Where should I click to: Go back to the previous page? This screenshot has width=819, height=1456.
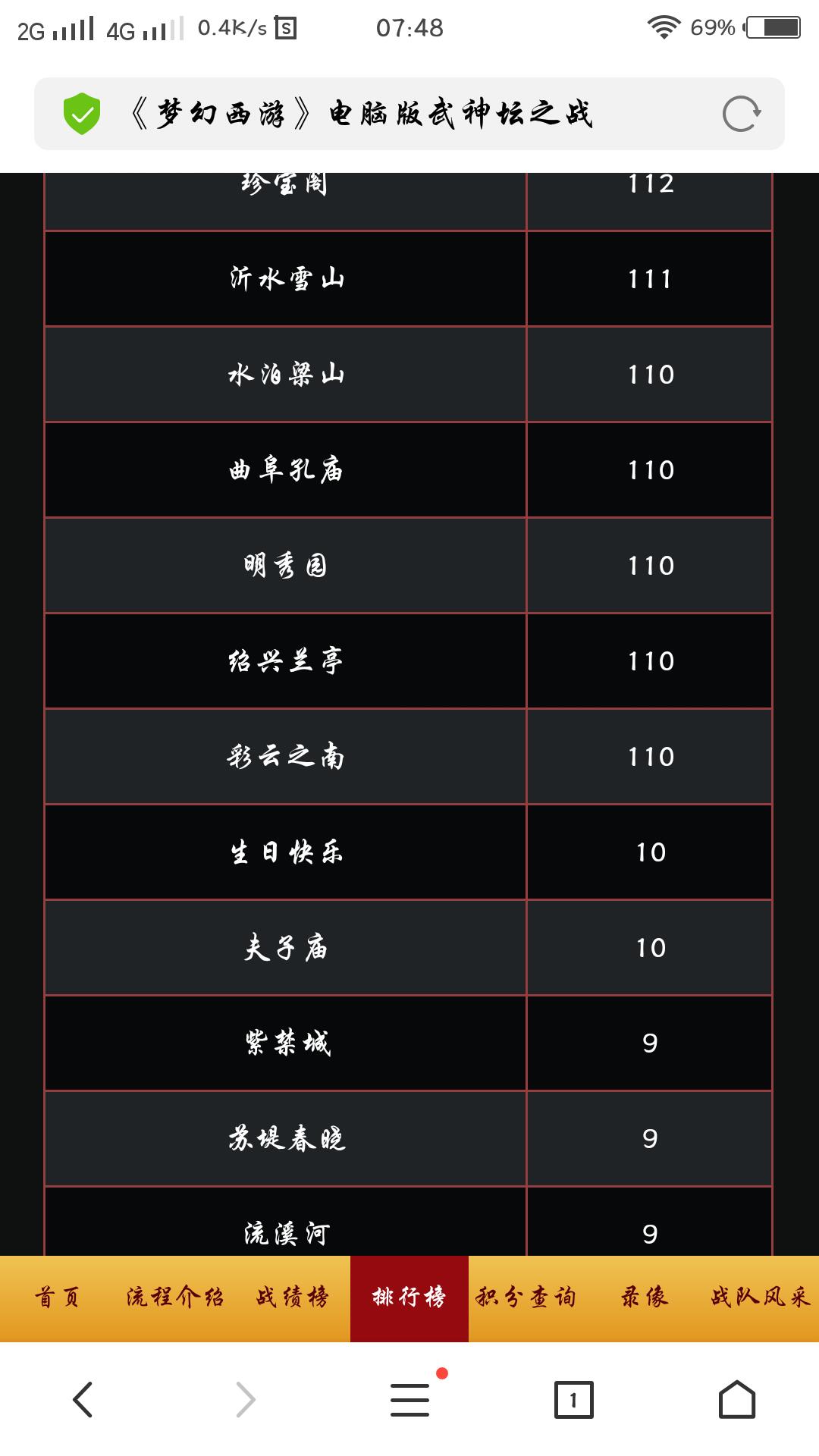pos(83,1399)
